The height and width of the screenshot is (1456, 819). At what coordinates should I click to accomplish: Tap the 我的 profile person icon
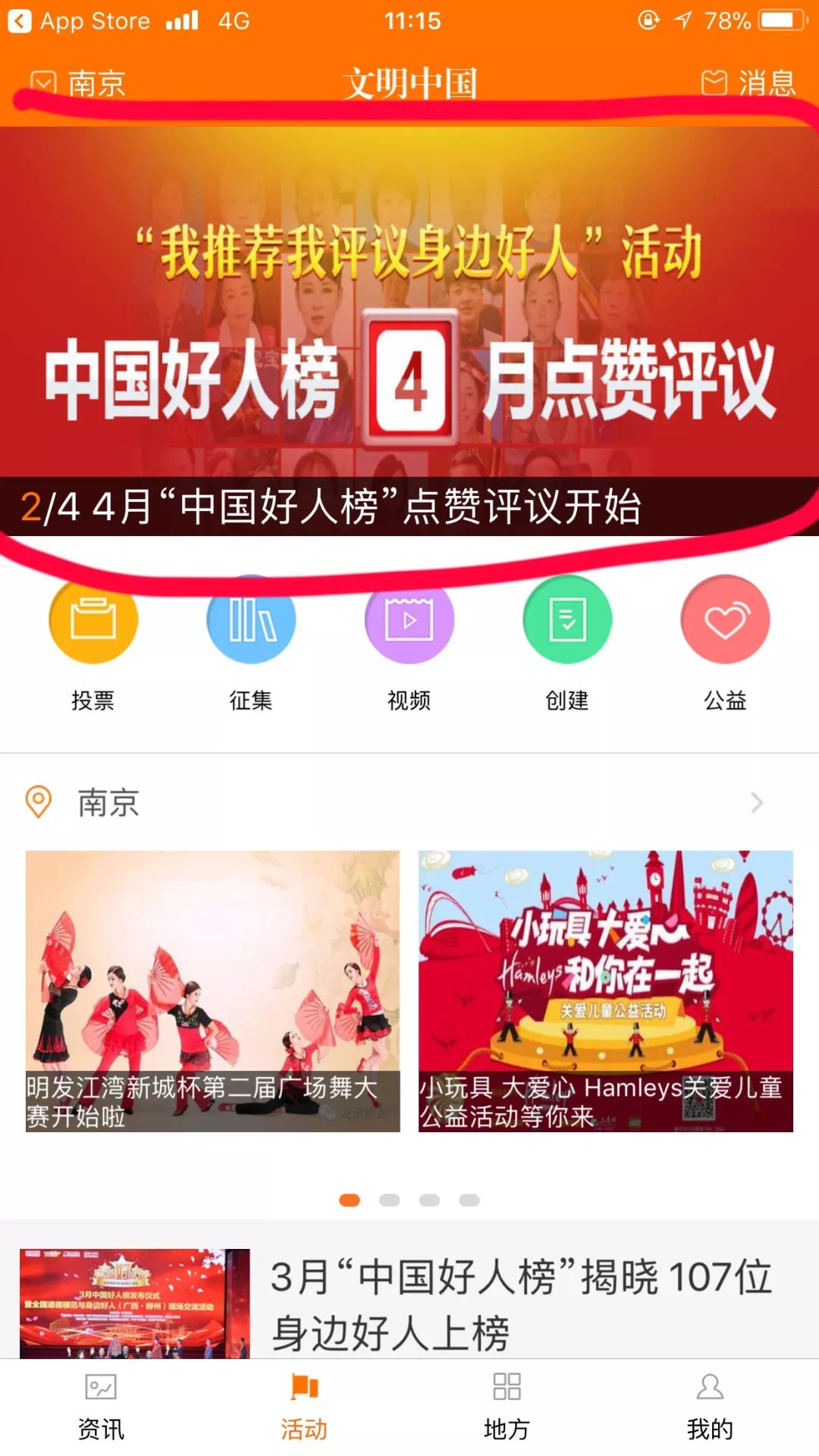(x=710, y=1404)
